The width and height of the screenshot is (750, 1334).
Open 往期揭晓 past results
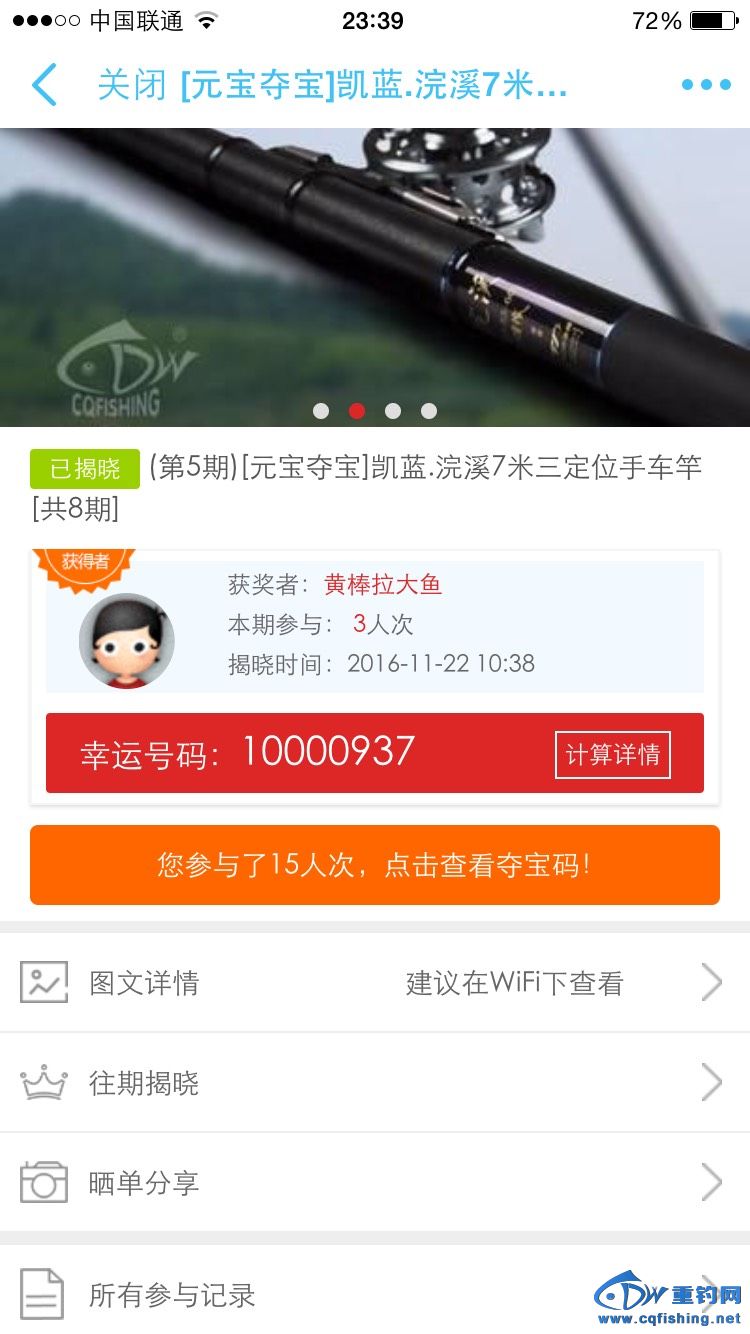(x=375, y=1083)
